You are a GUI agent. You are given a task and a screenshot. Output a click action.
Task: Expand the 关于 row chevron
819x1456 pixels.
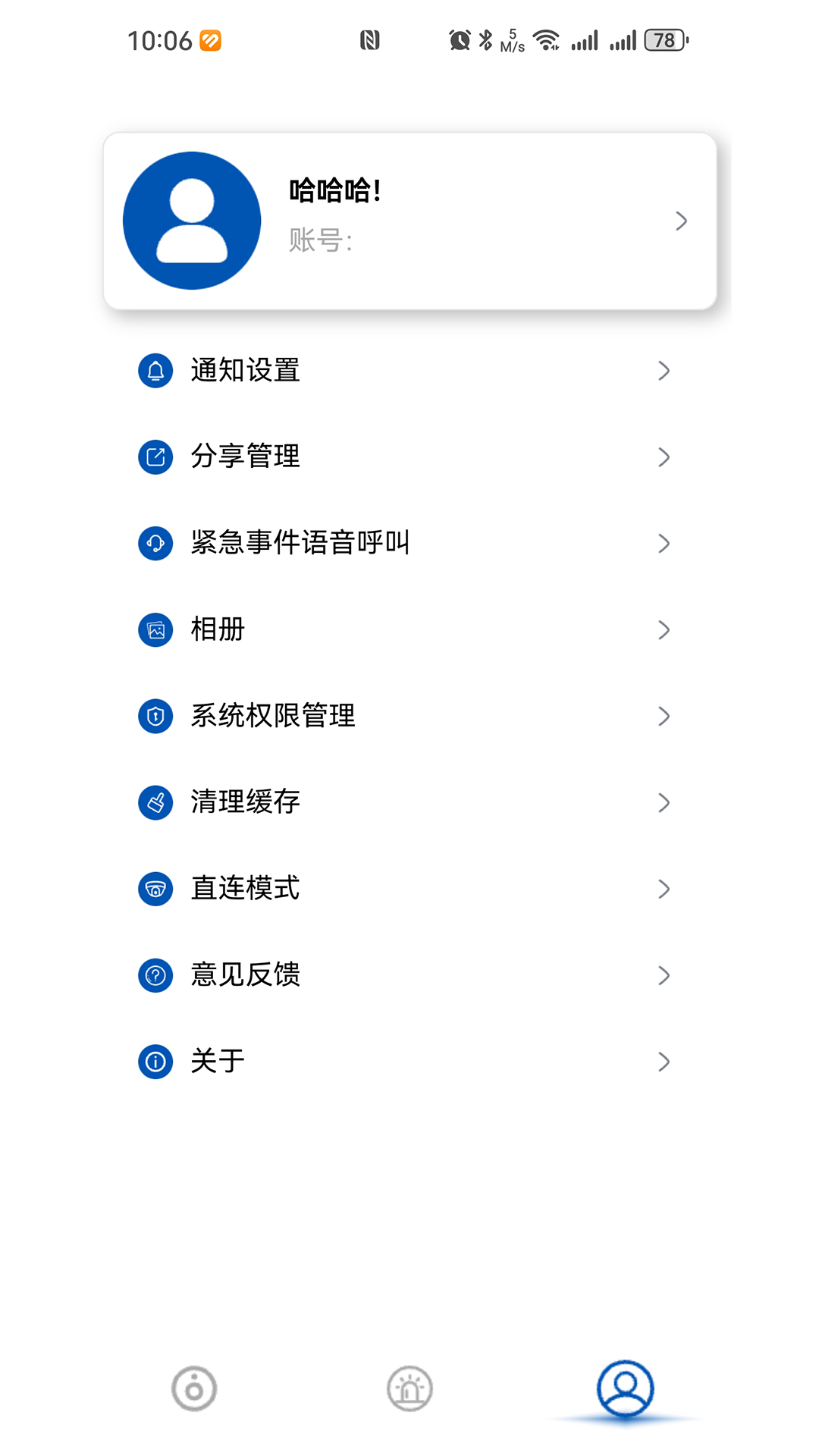click(x=664, y=1062)
